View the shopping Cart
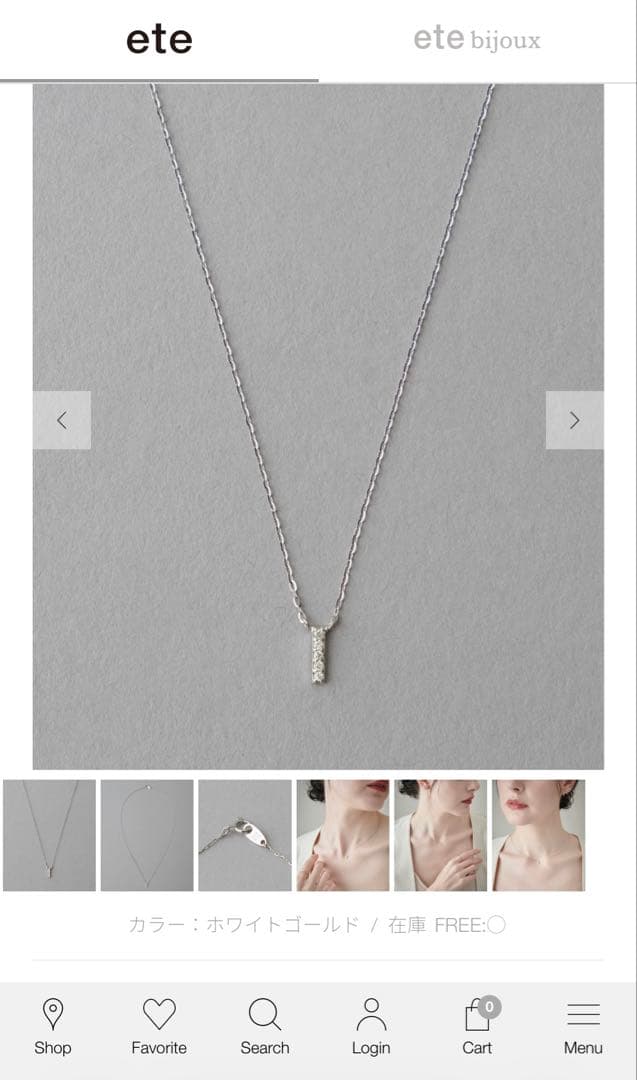This screenshot has height=1080, width=637. coord(477,1027)
